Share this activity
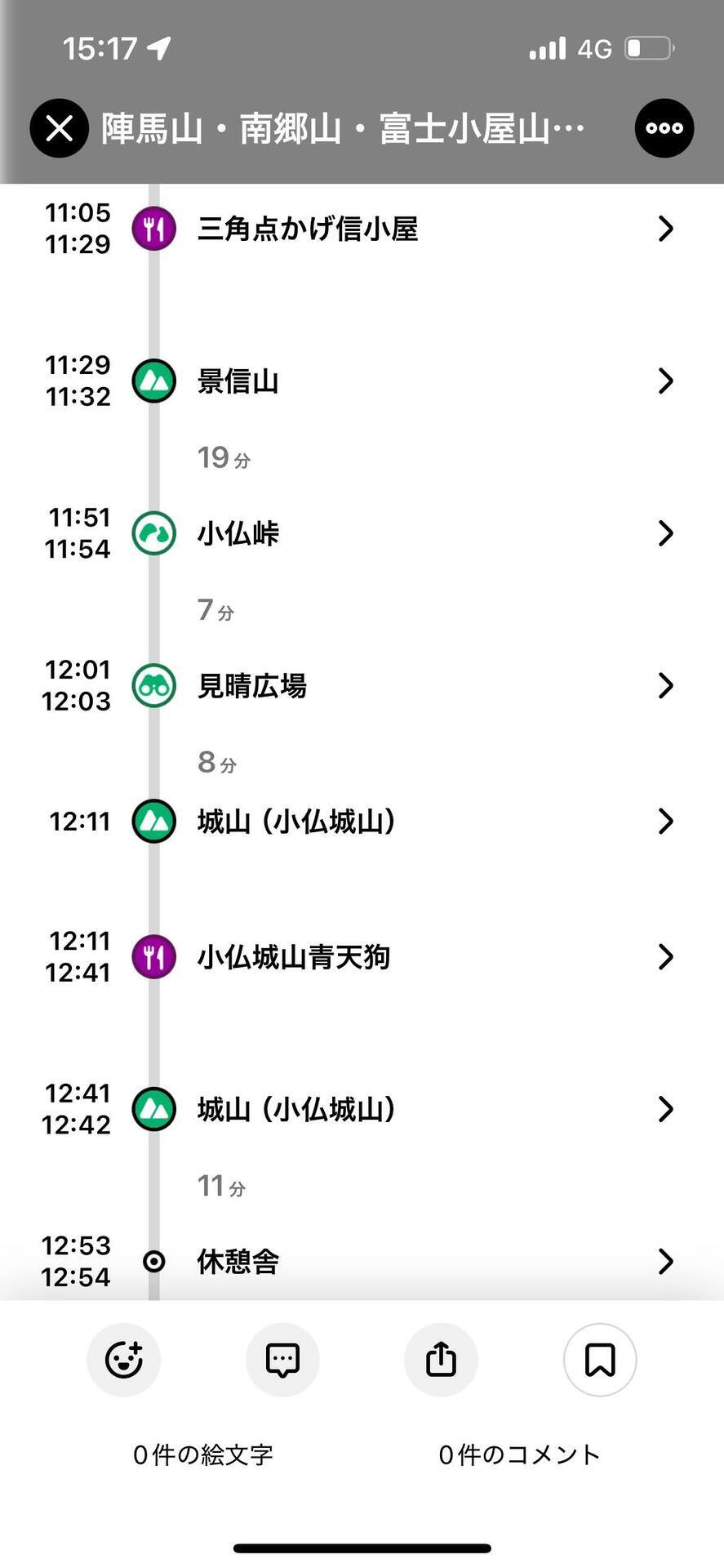Image resolution: width=724 pixels, height=1568 pixels. click(441, 1360)
